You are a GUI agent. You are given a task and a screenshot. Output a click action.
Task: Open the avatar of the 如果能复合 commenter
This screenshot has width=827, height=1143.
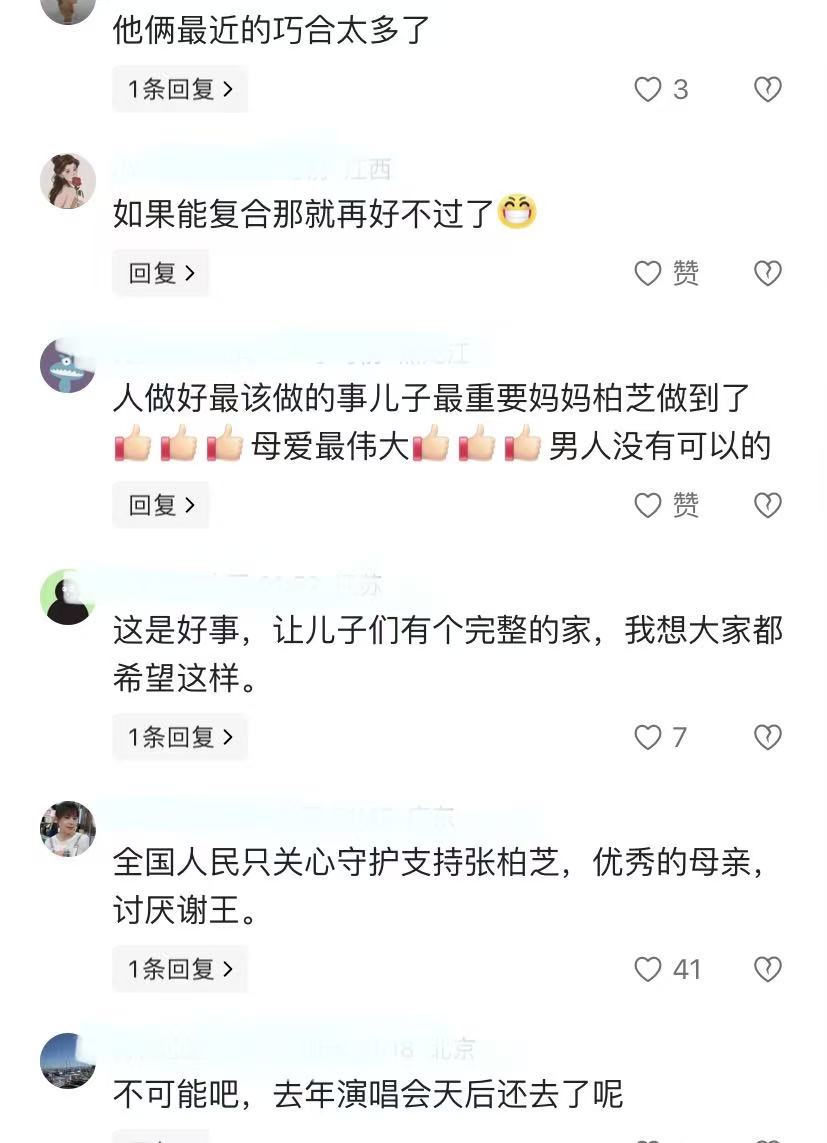pos(68,181)
